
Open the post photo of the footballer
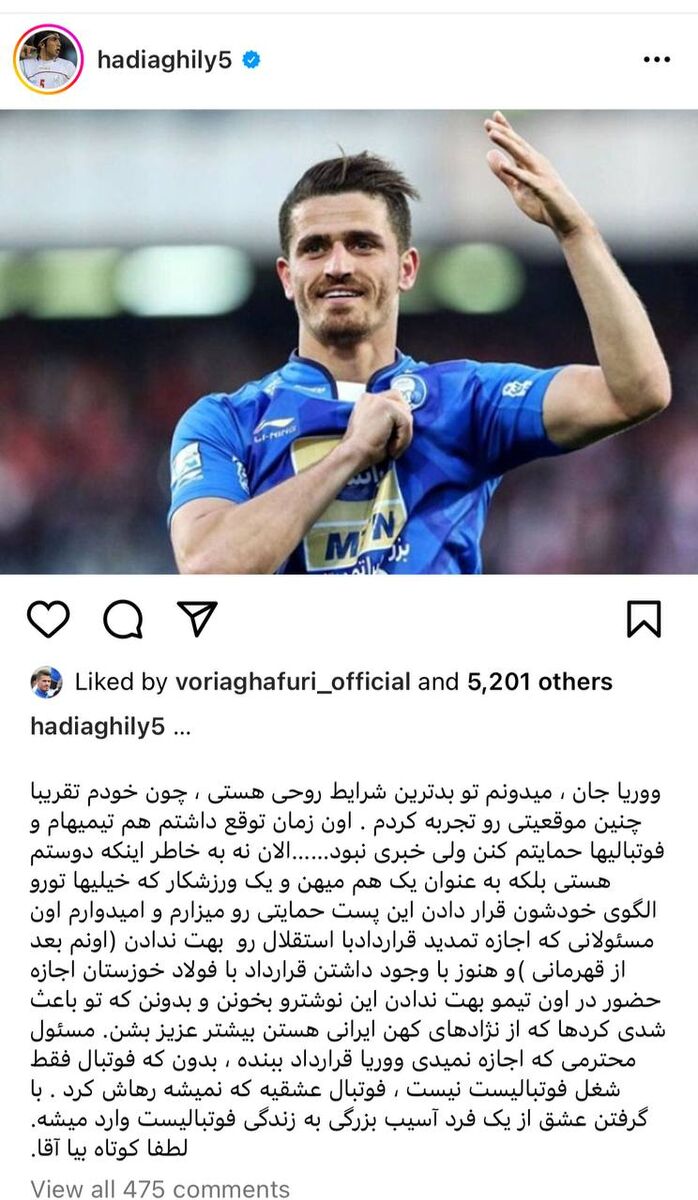[x=349, y=342]
